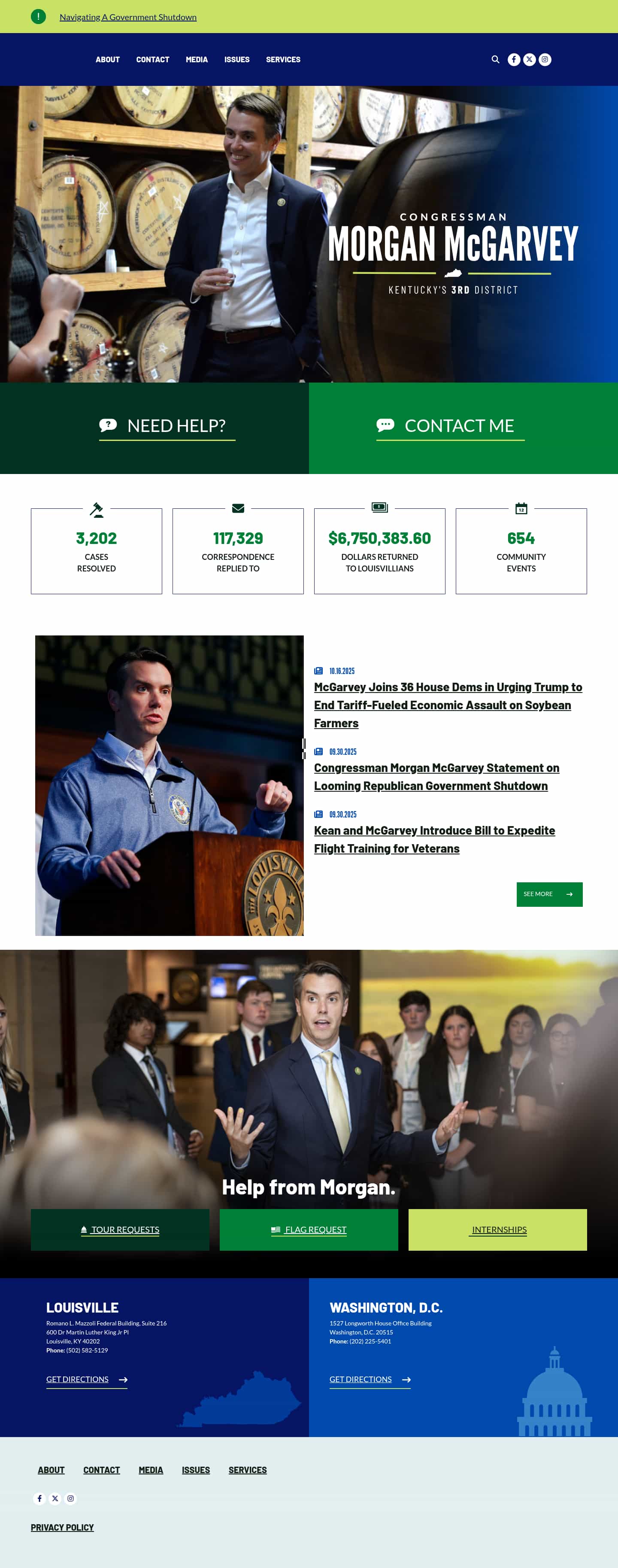Tap the Need Help? button

coord(167,426)
